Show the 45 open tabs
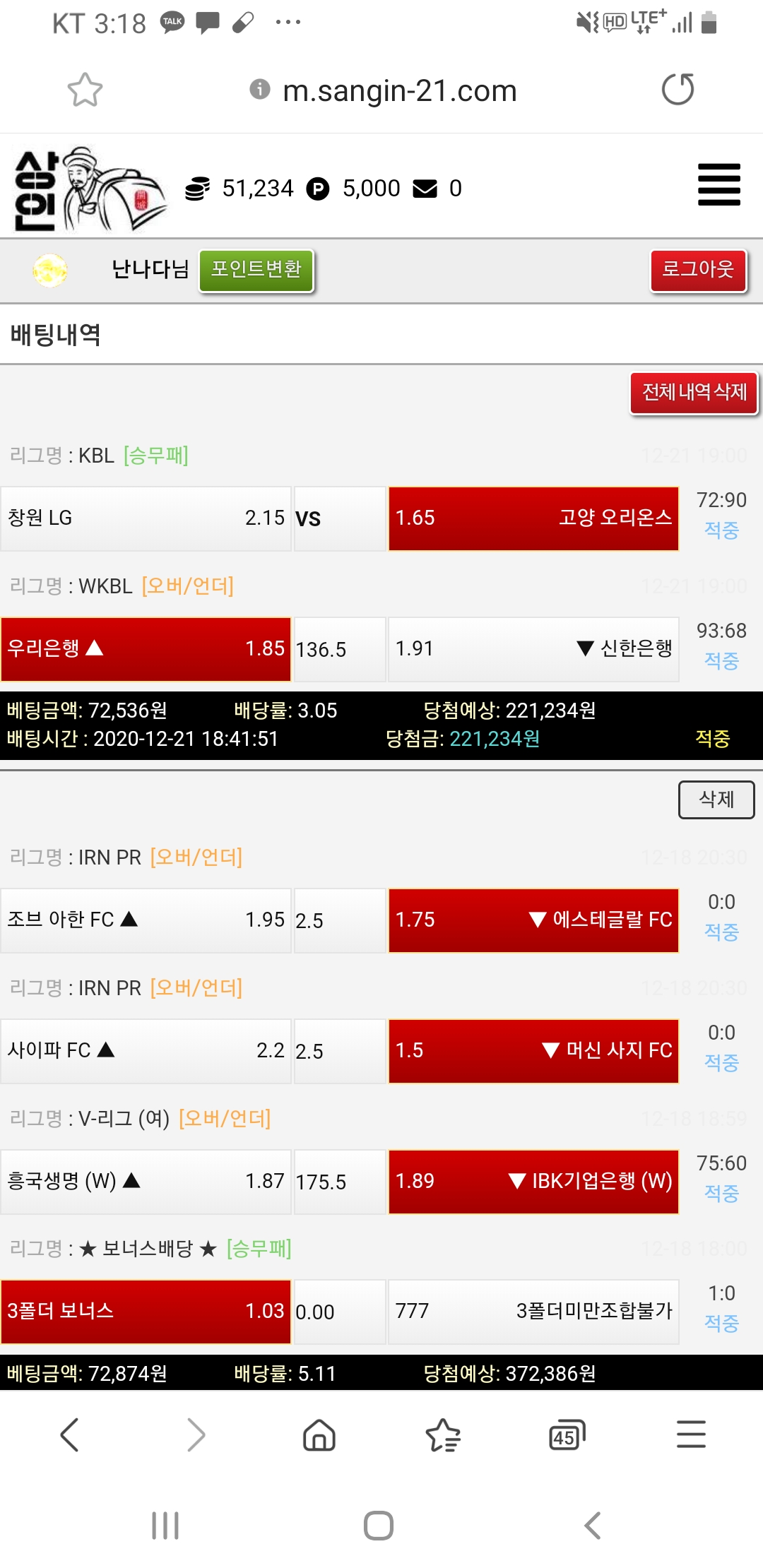This screenshot has height=1568, width=763. pyautogui.click(x=567, y=1435)
